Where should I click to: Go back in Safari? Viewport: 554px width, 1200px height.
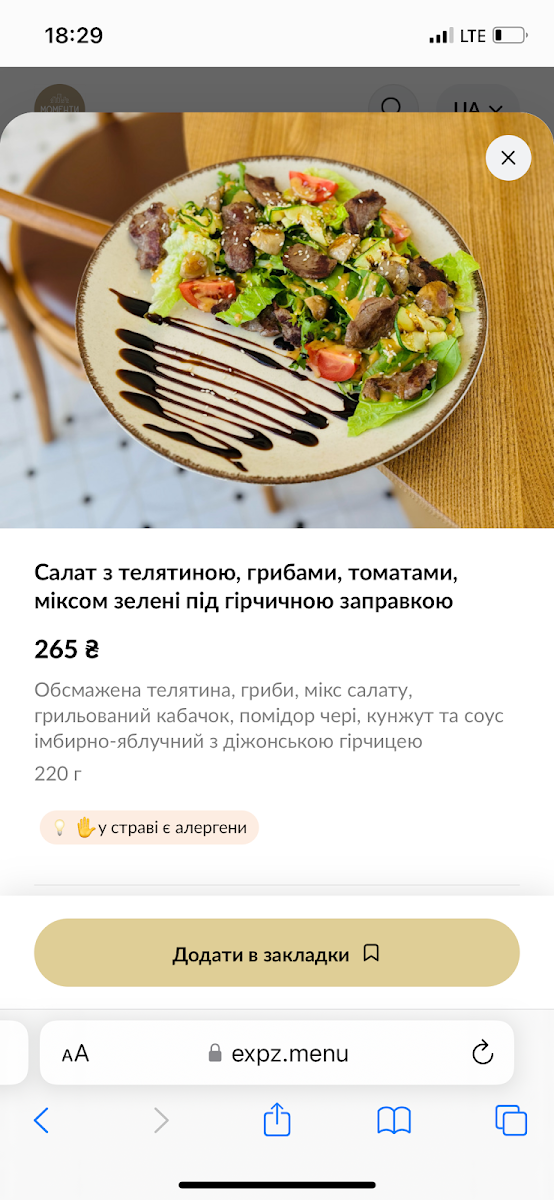point(41,1120)
